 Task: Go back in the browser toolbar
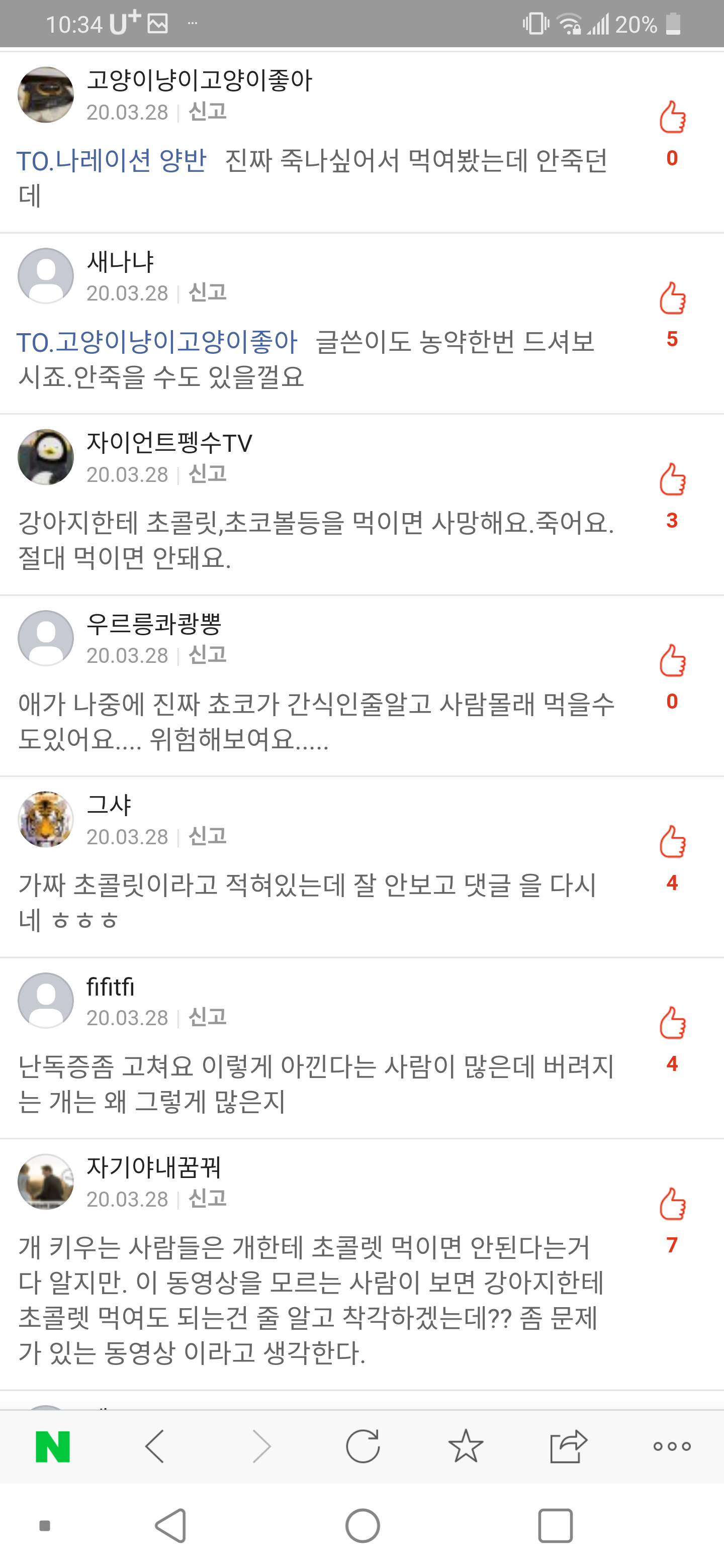click(155, 1446)
